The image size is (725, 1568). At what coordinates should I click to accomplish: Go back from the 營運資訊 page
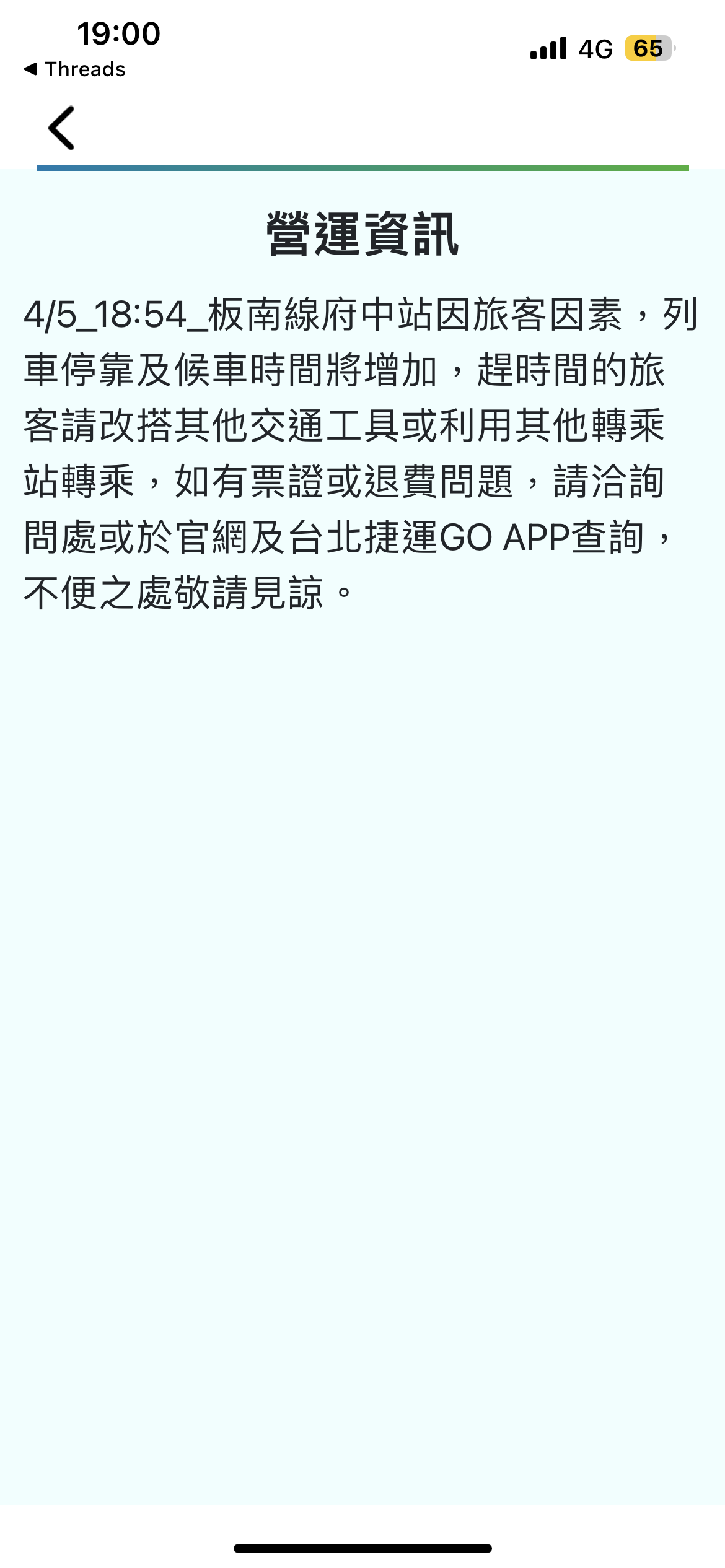[61, 128]
